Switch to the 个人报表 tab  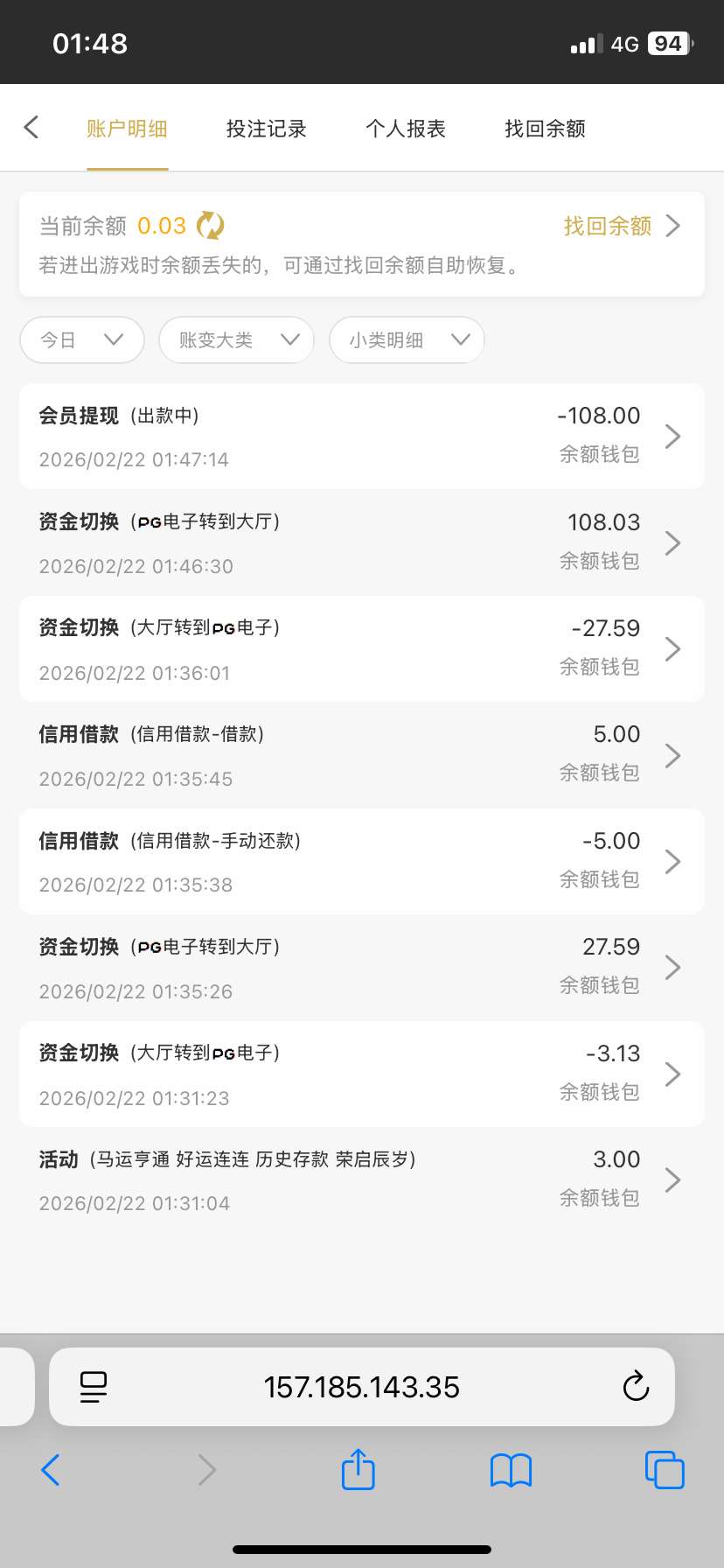click(x=406, y=129)
